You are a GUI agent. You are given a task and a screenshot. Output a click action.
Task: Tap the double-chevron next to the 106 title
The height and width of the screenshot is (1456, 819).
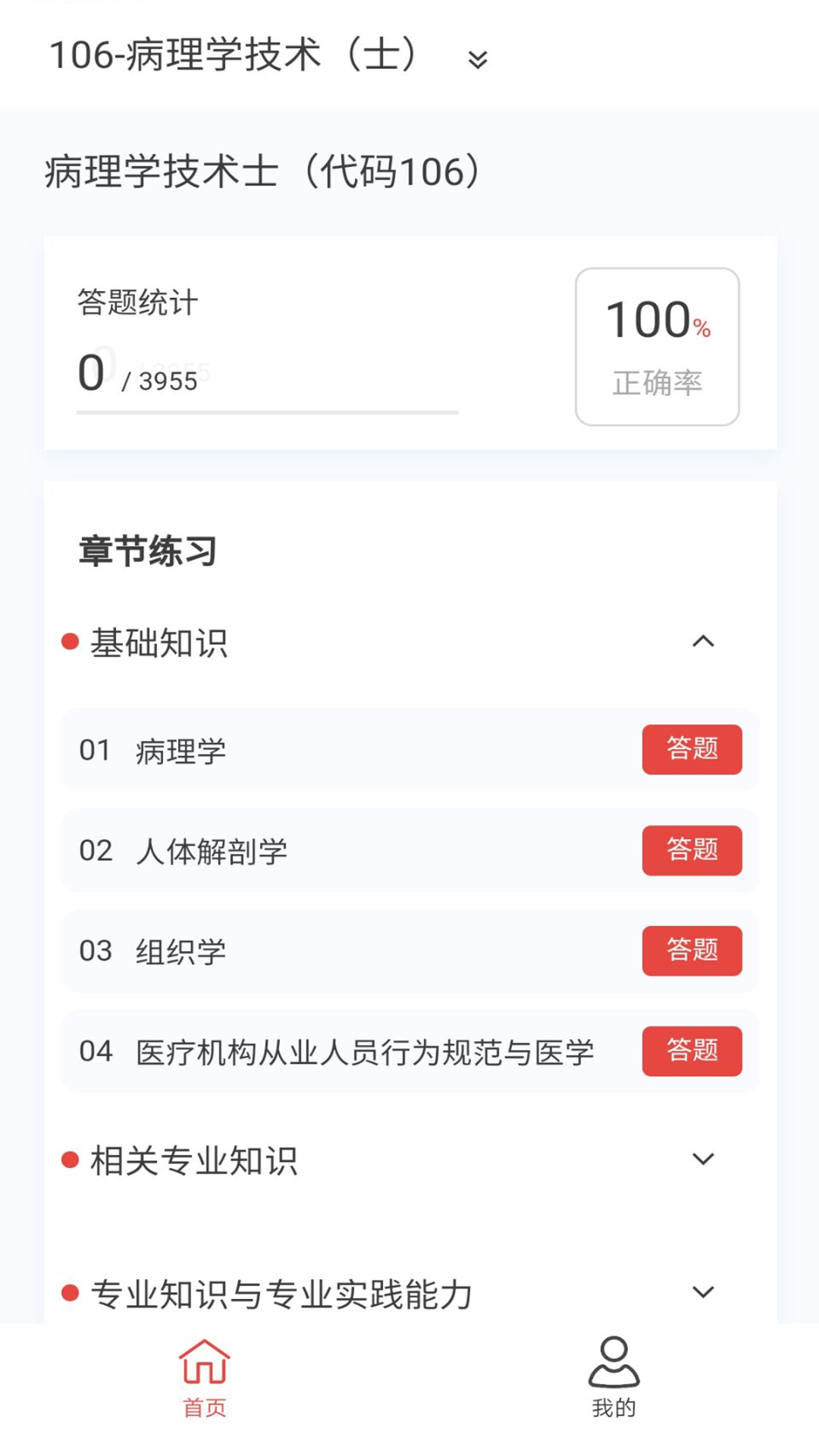[476, 59]
